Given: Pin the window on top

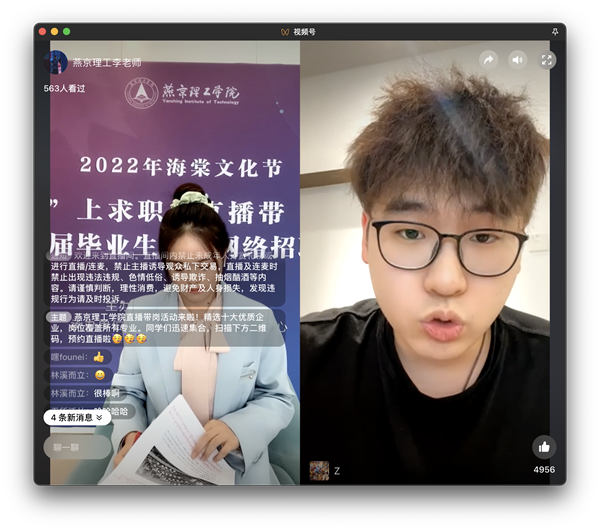Looking at the screenshot, I should [555, 32].
